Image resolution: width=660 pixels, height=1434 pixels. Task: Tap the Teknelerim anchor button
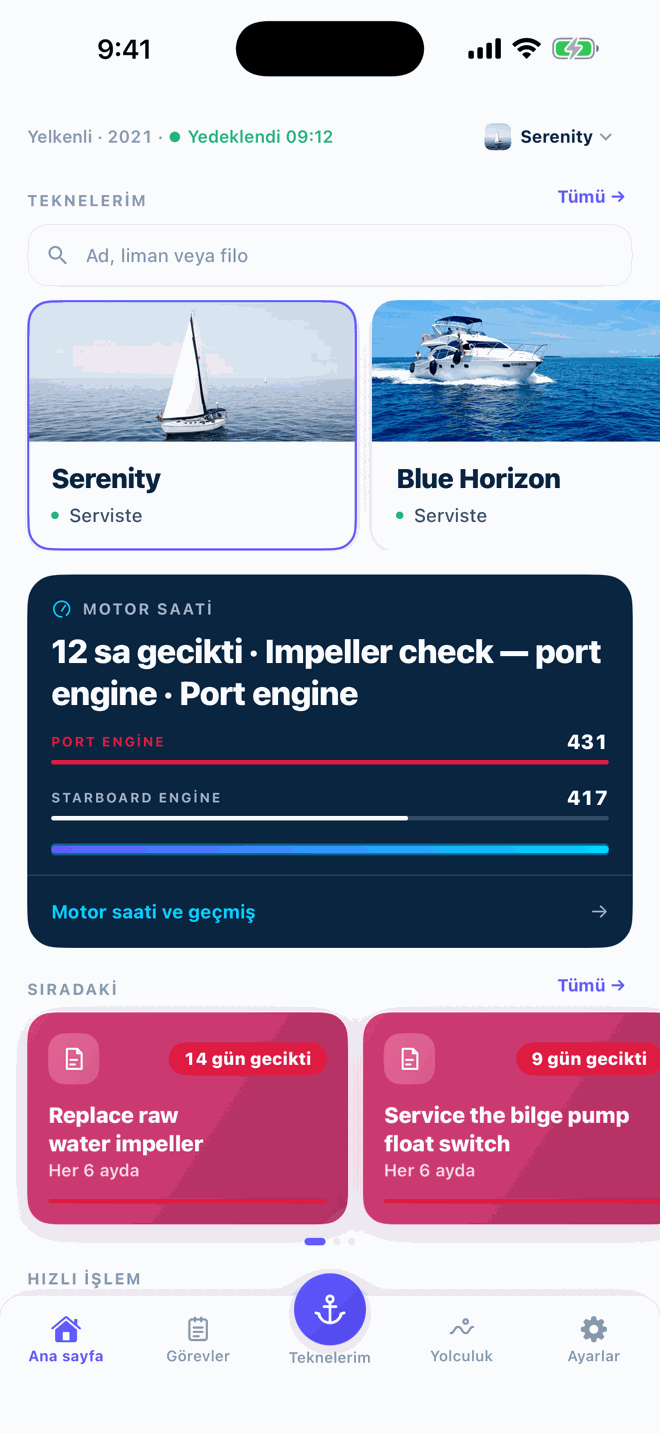click(330, 1310)
